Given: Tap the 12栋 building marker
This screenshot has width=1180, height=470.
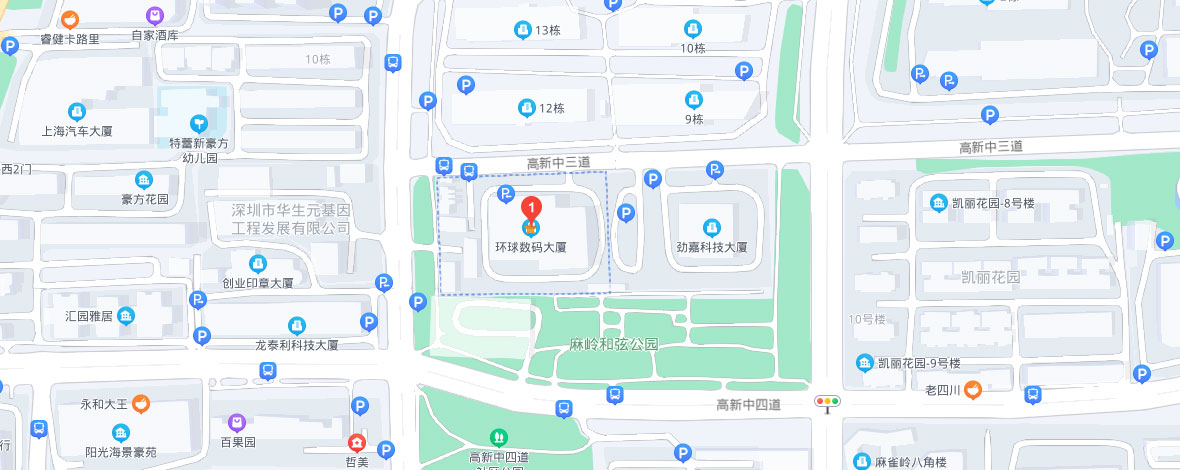Looking at the screenshot, I should click(526, 108).
